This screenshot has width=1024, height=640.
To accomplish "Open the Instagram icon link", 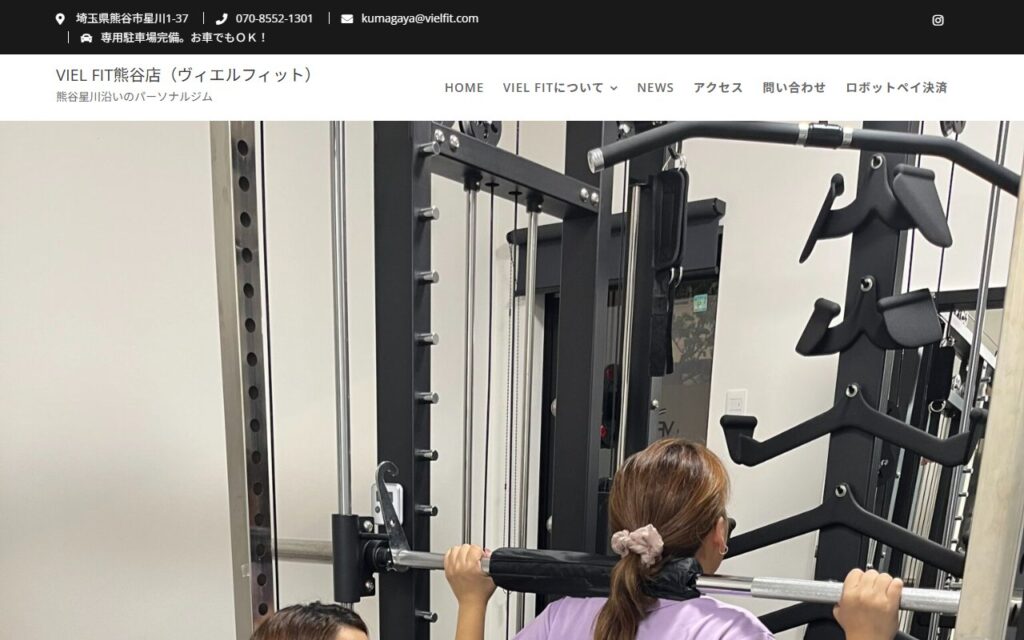I will pyautogui.click(x=938, y=20).
